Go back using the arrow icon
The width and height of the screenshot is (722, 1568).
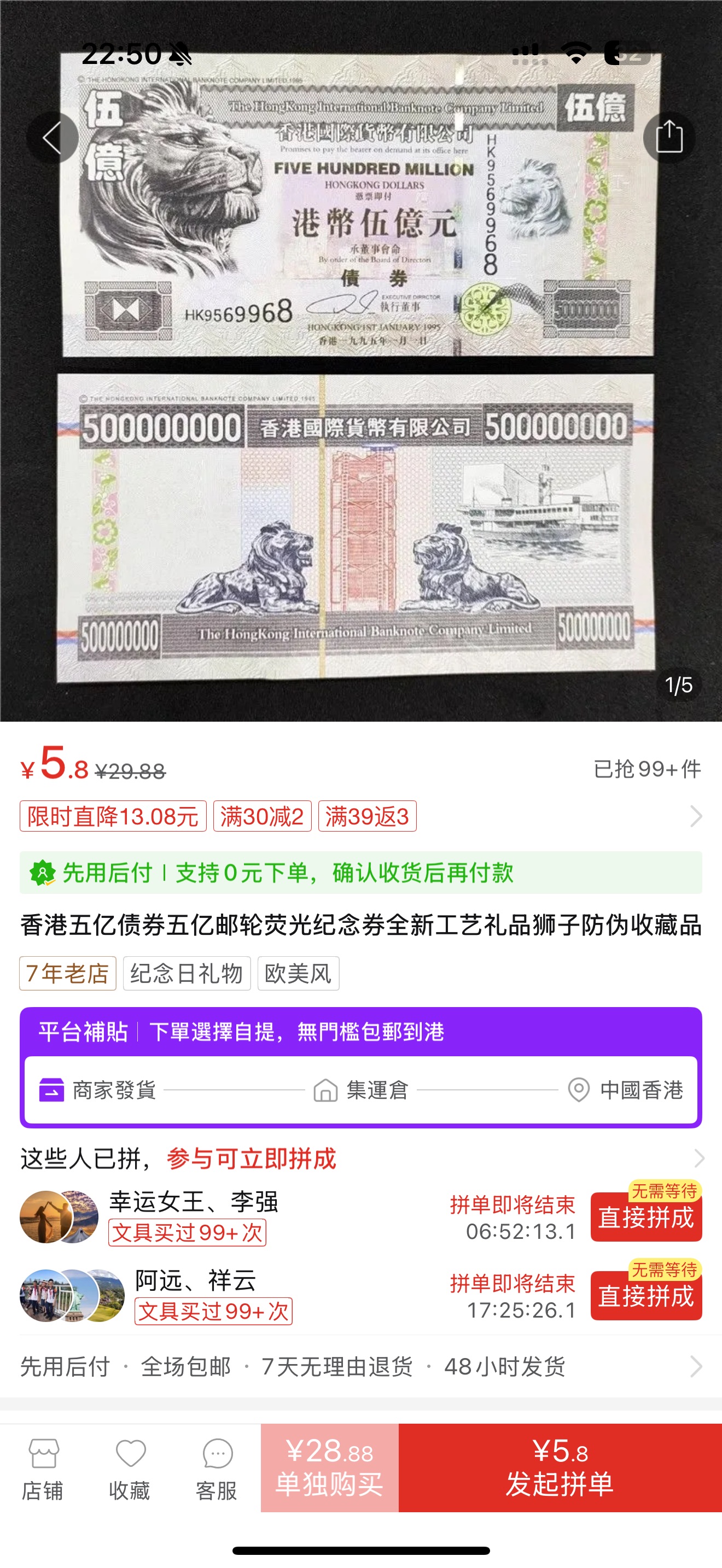click(53, 137)
